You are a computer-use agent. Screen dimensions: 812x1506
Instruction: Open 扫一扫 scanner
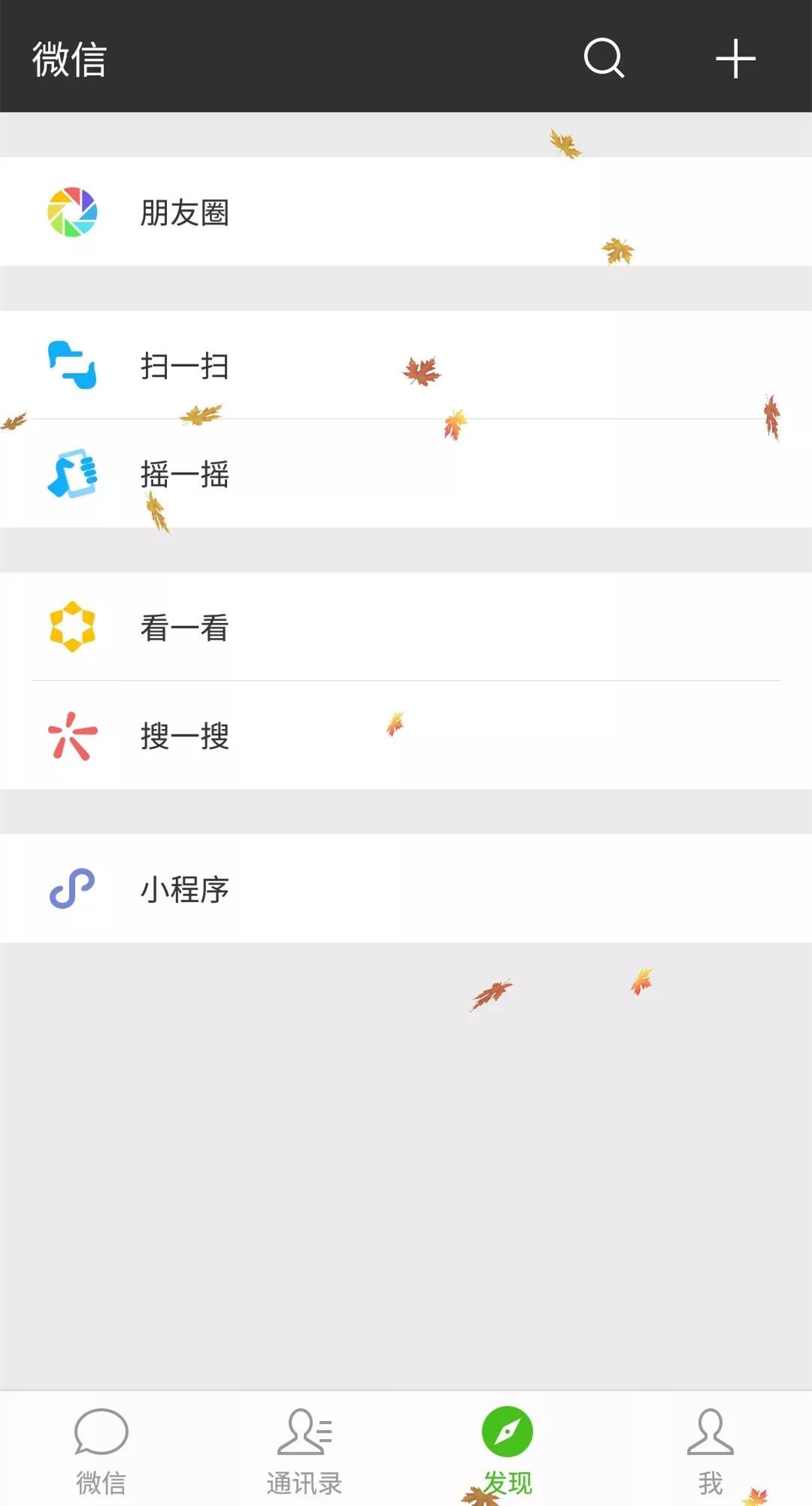coord(406,365)
